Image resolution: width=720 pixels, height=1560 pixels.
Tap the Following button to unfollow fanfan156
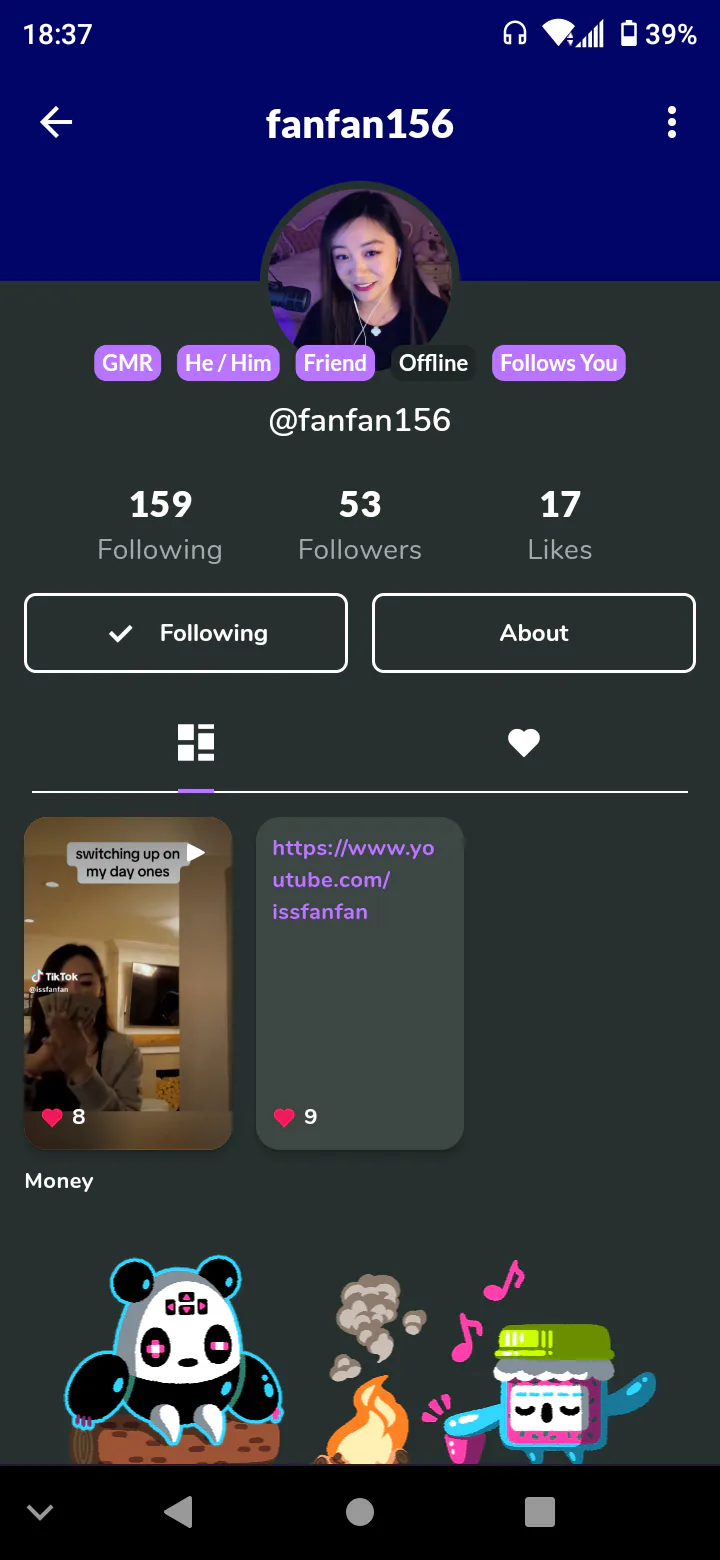[186, 633]
